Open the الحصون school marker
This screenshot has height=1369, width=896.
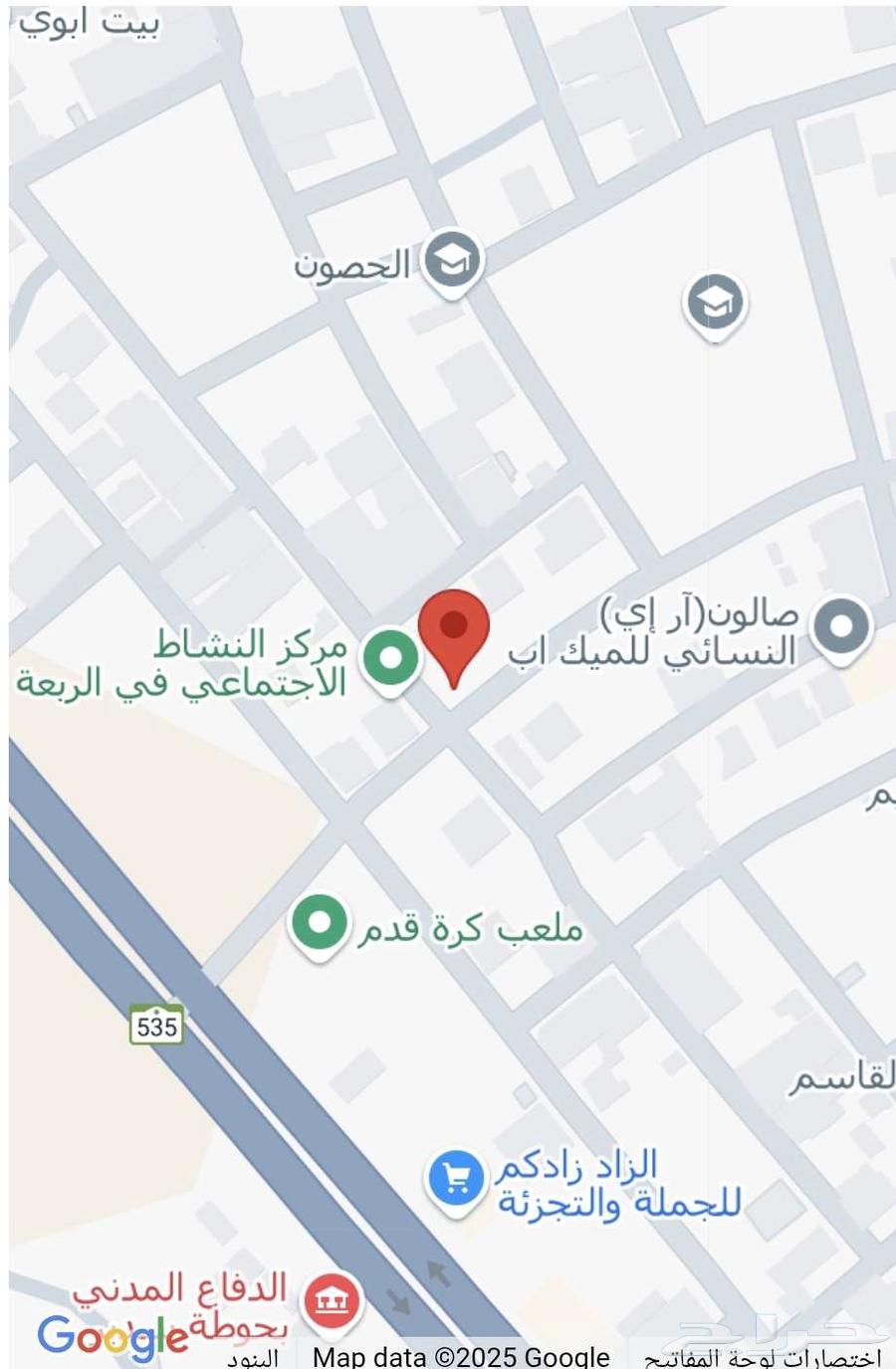pyautogui.click(x=452, y=261)
